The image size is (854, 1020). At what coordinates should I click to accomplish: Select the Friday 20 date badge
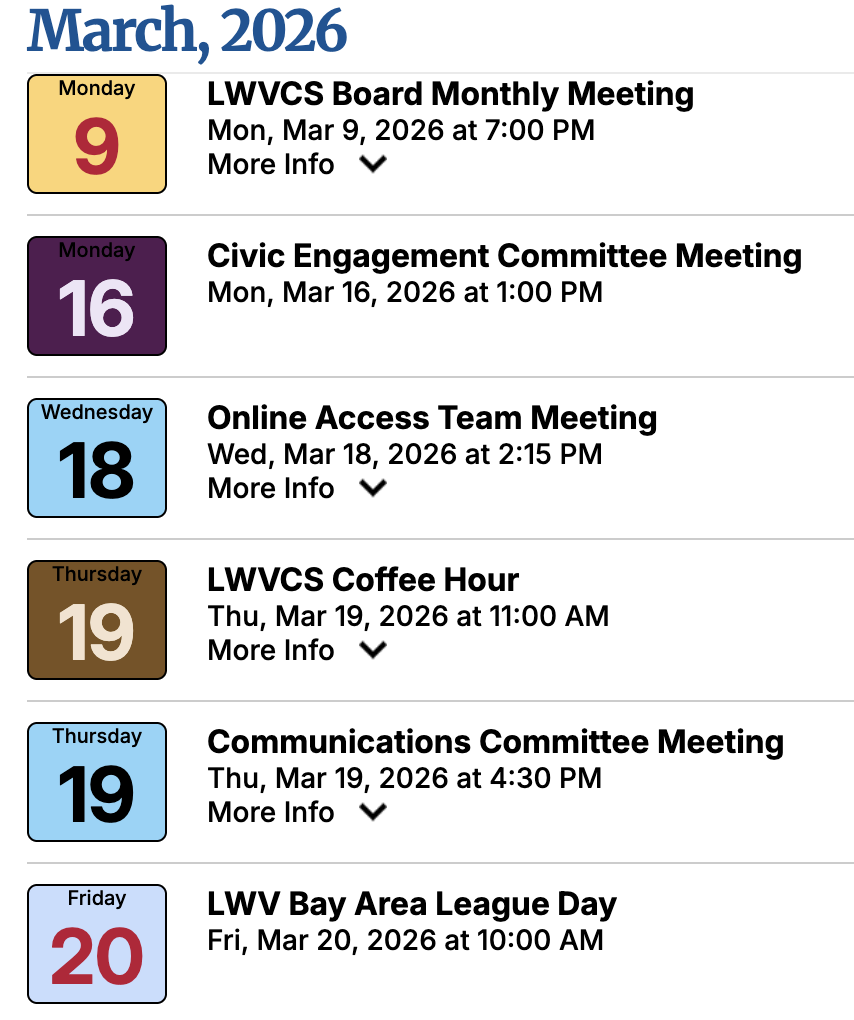[96, 943]
